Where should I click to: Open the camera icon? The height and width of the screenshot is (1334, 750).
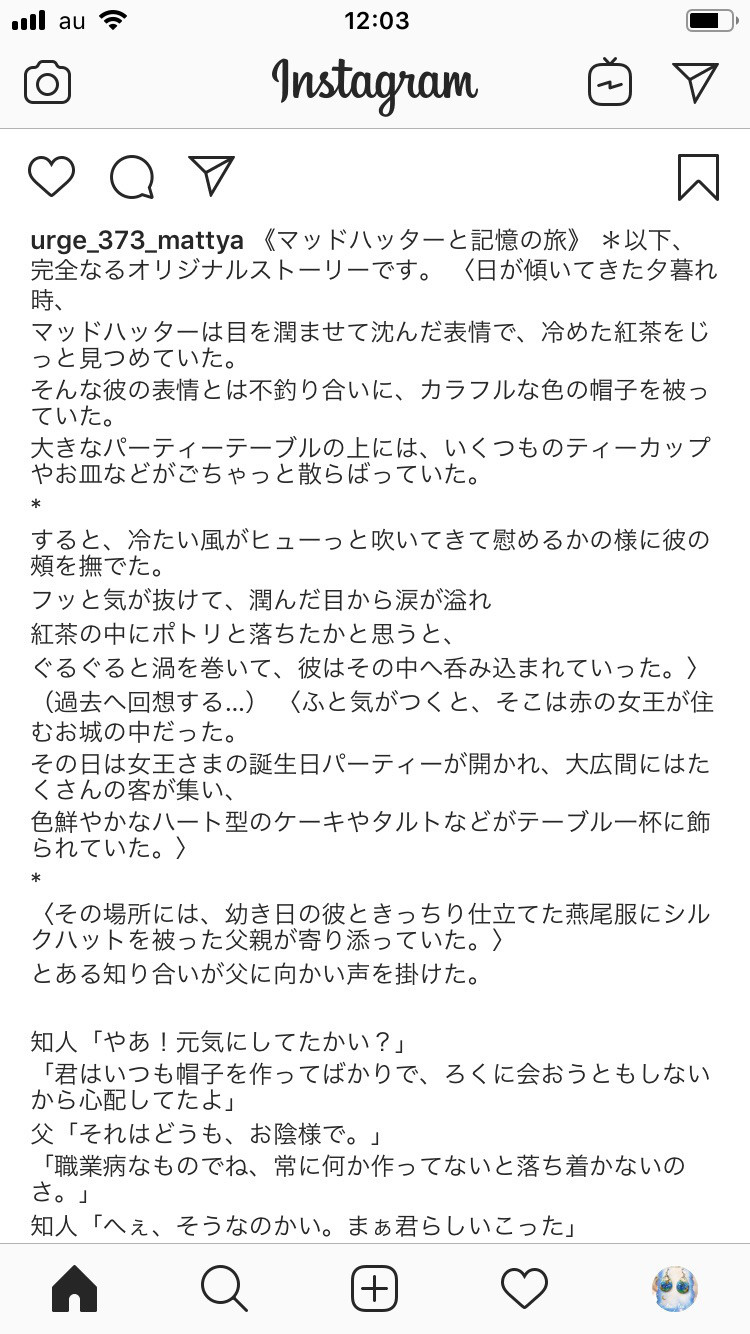click(48, 84)
